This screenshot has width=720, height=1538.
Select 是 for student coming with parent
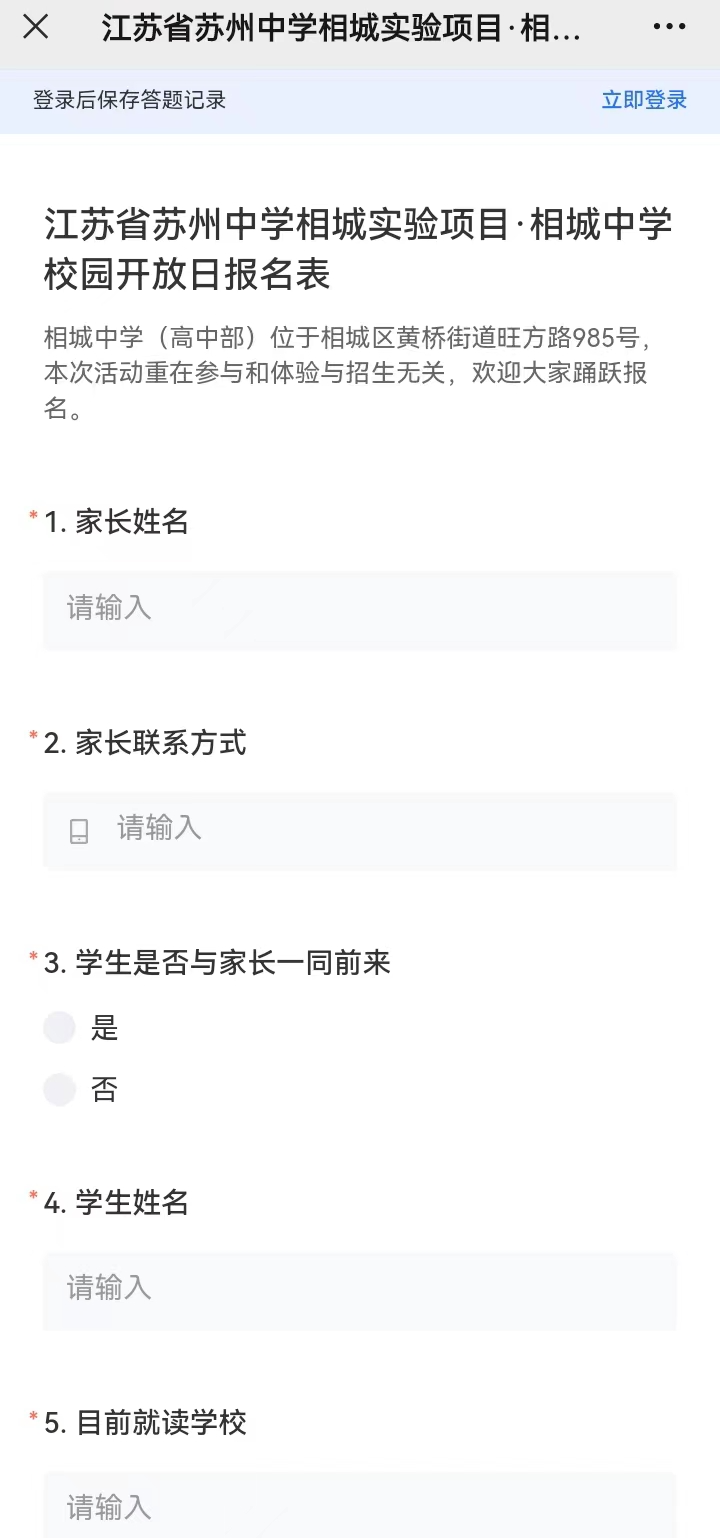[60, 1027]
